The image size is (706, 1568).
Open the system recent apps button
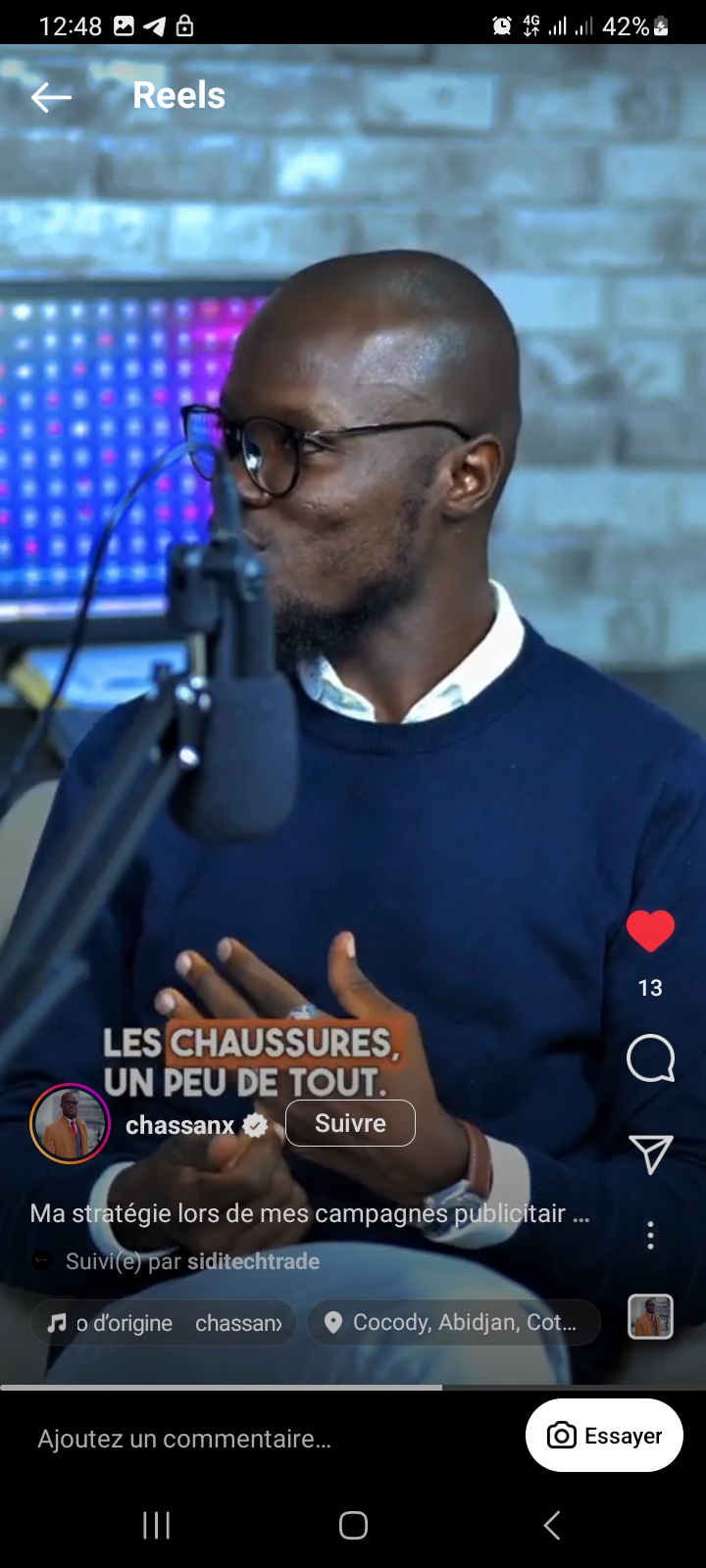point(157,1525)
